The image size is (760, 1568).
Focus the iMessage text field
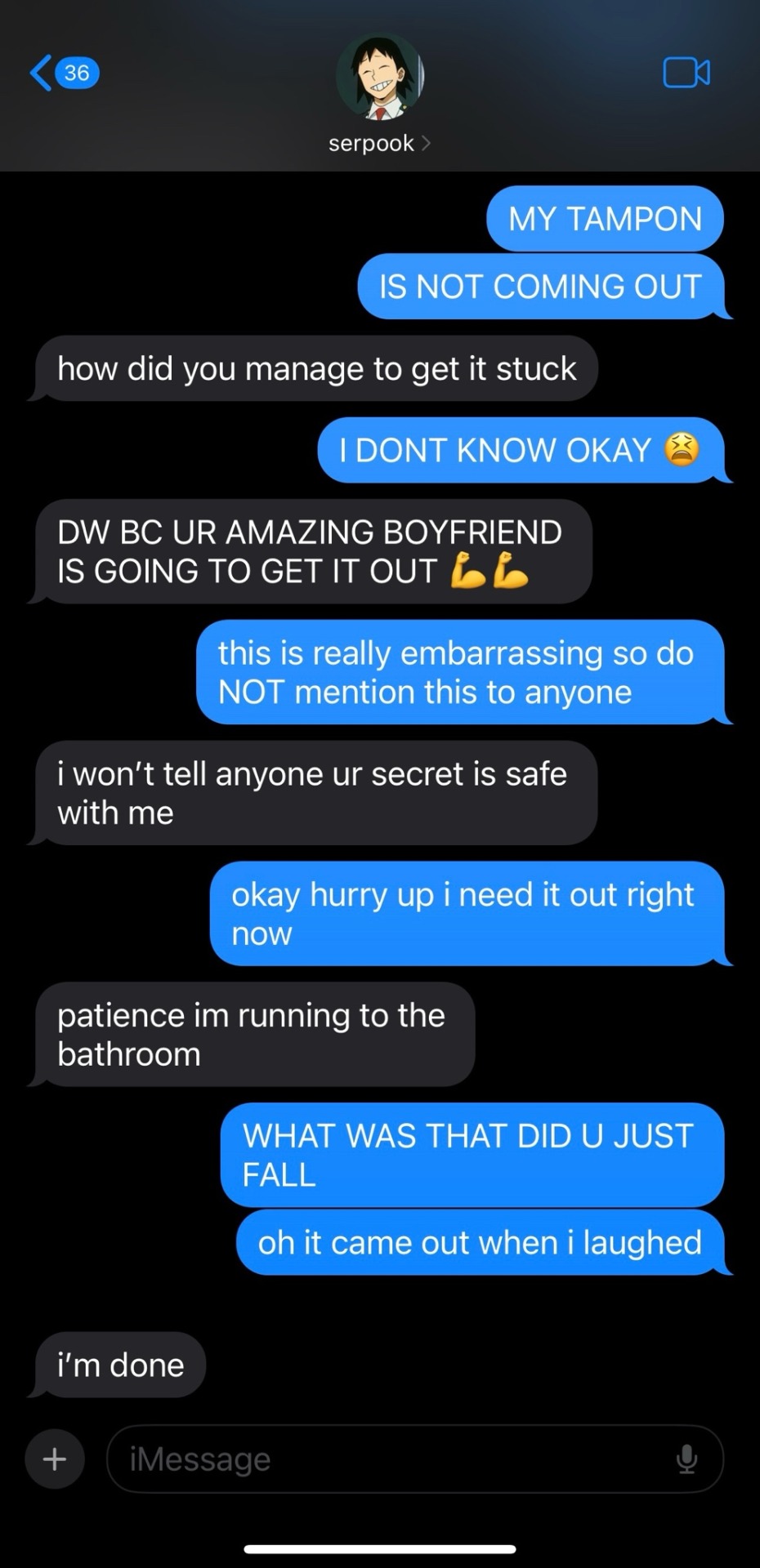tap(392, 1459)
